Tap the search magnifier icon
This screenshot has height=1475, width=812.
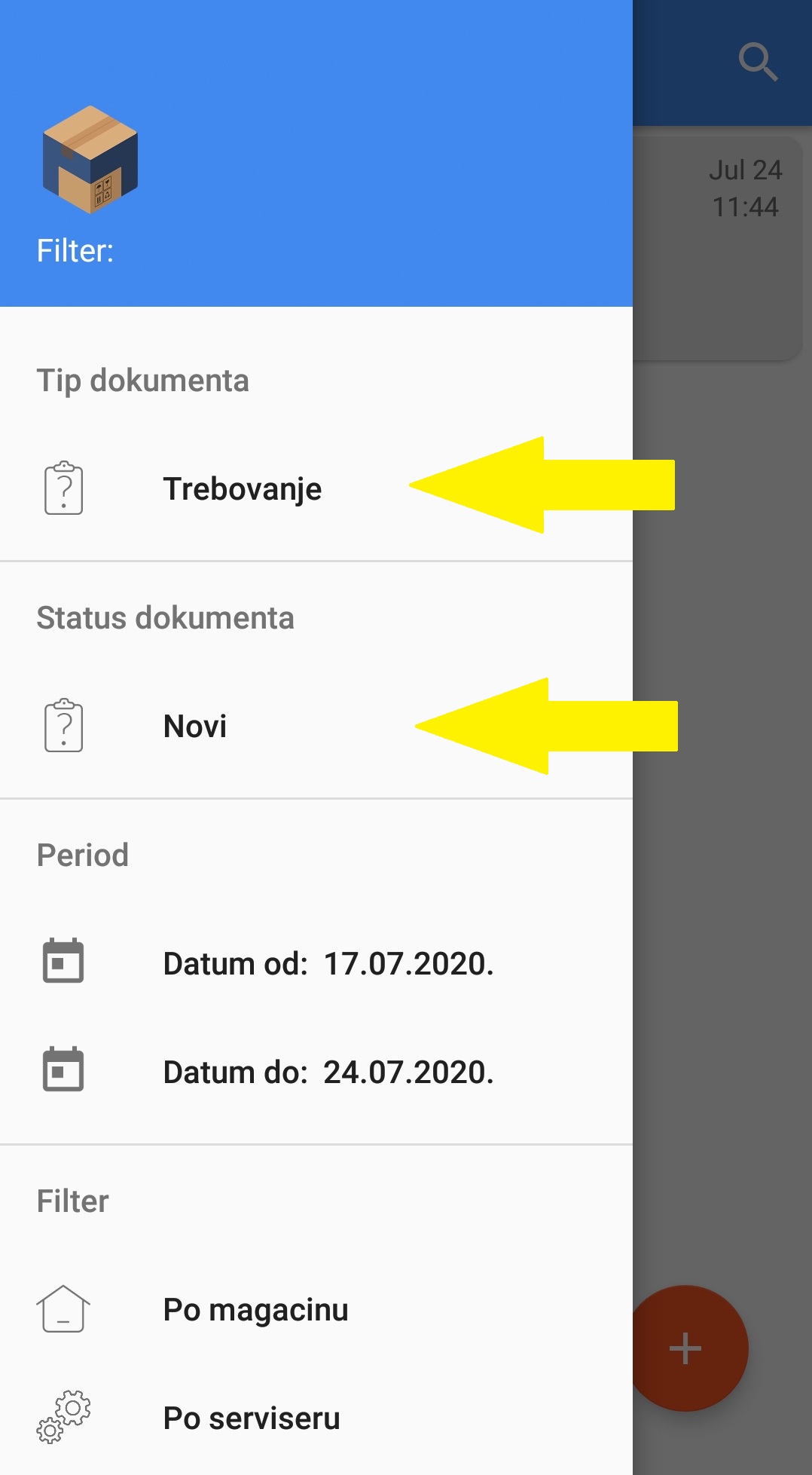[x=757, y=62]
